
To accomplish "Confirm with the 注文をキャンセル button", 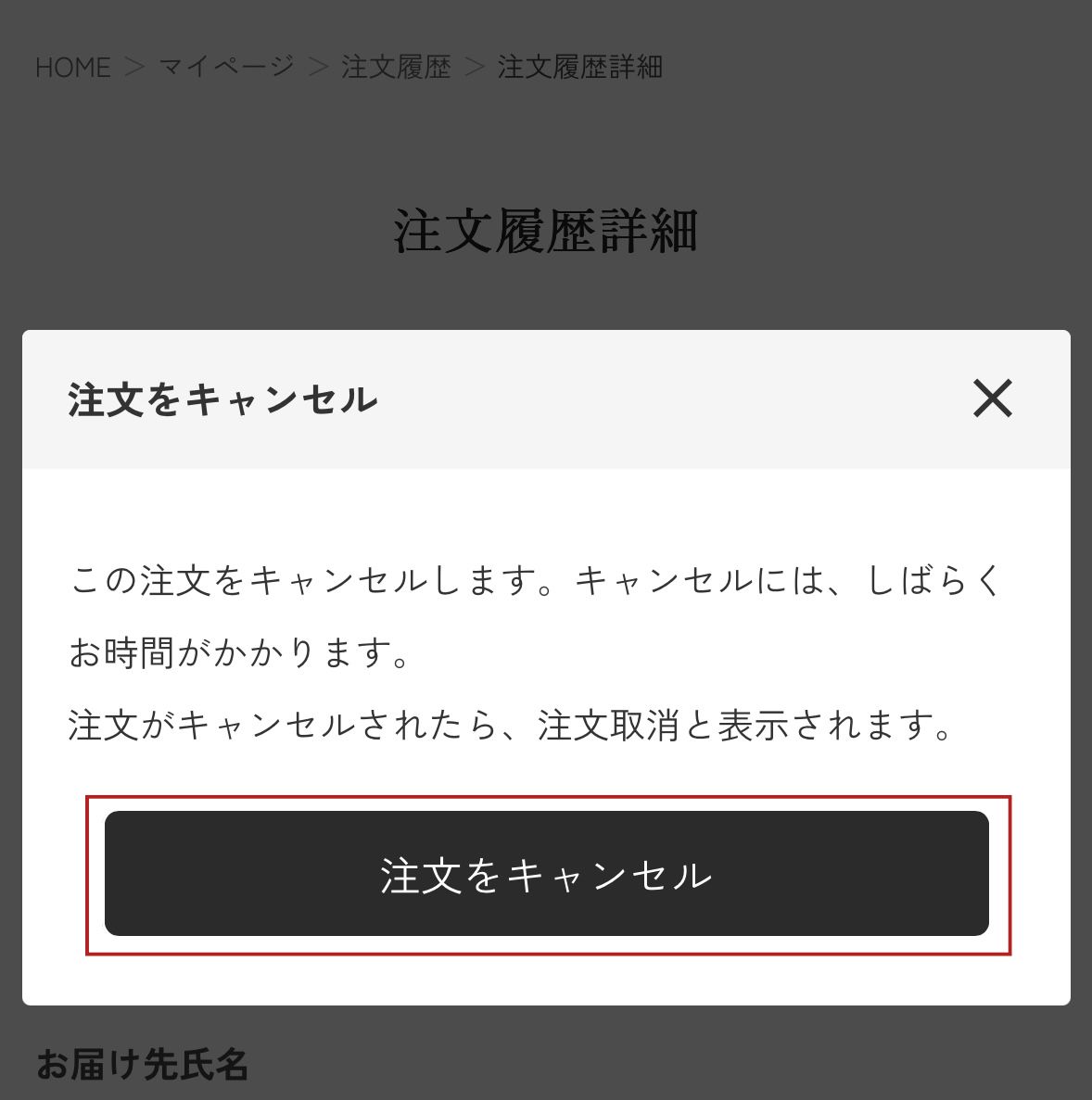I will (547, 874).
